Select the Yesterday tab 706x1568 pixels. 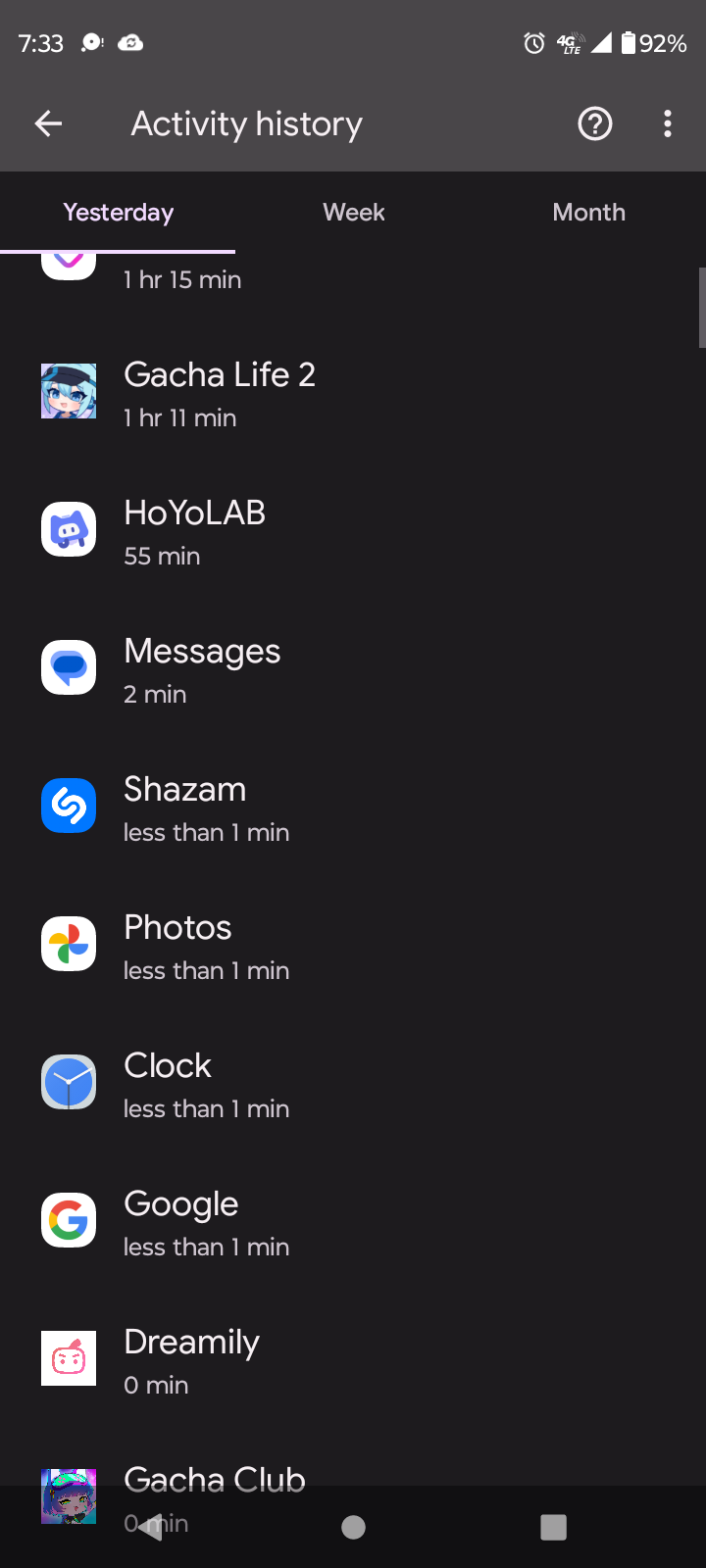tap(118, 212)
